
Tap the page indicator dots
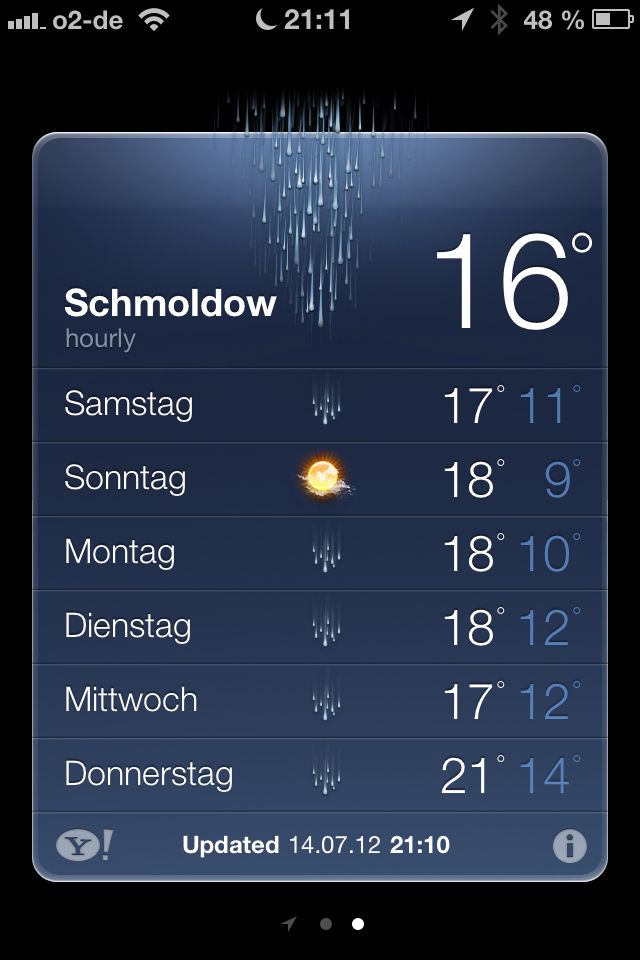click(x=325, y=924)
